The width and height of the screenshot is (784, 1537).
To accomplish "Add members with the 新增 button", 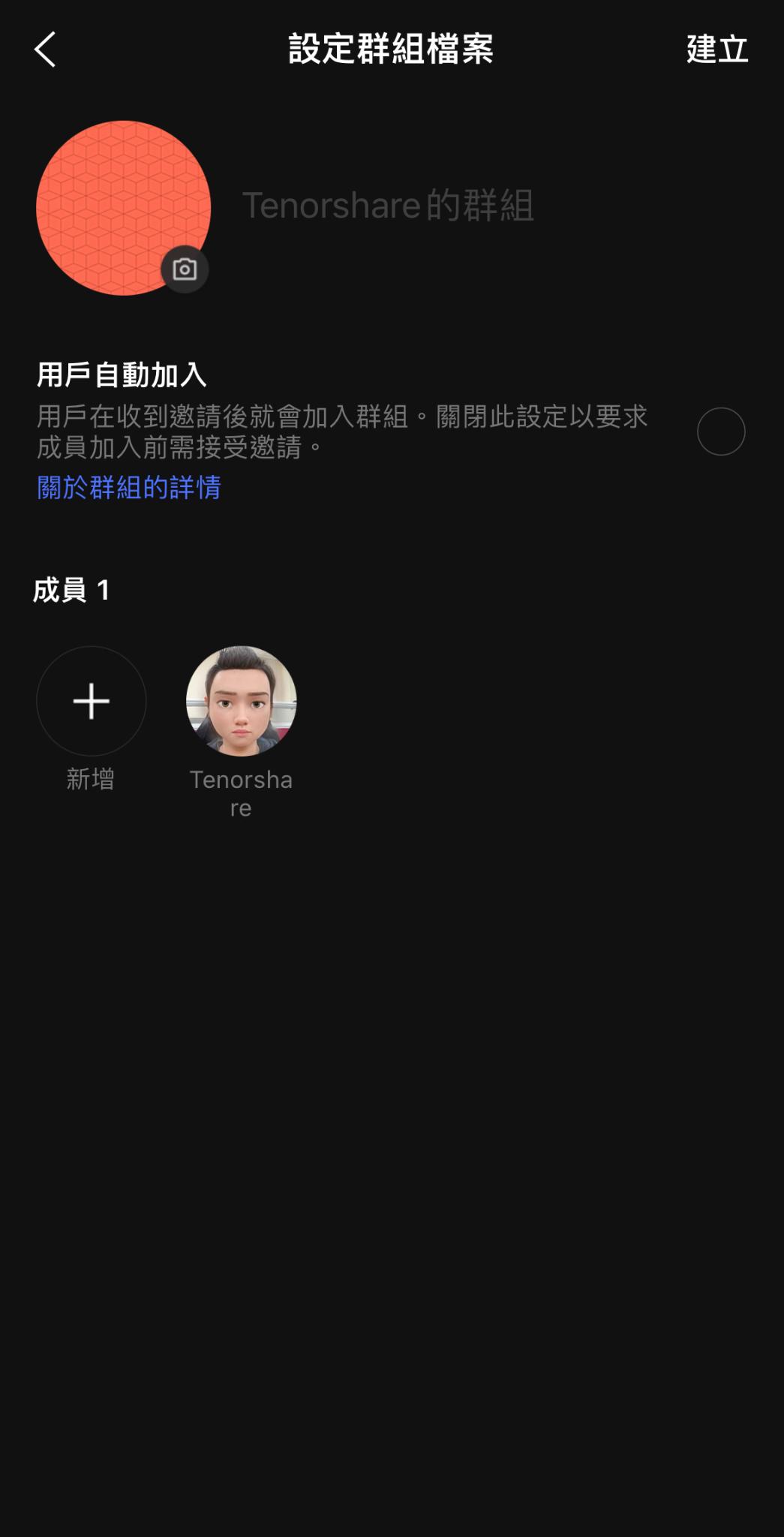I will point(91,701).
